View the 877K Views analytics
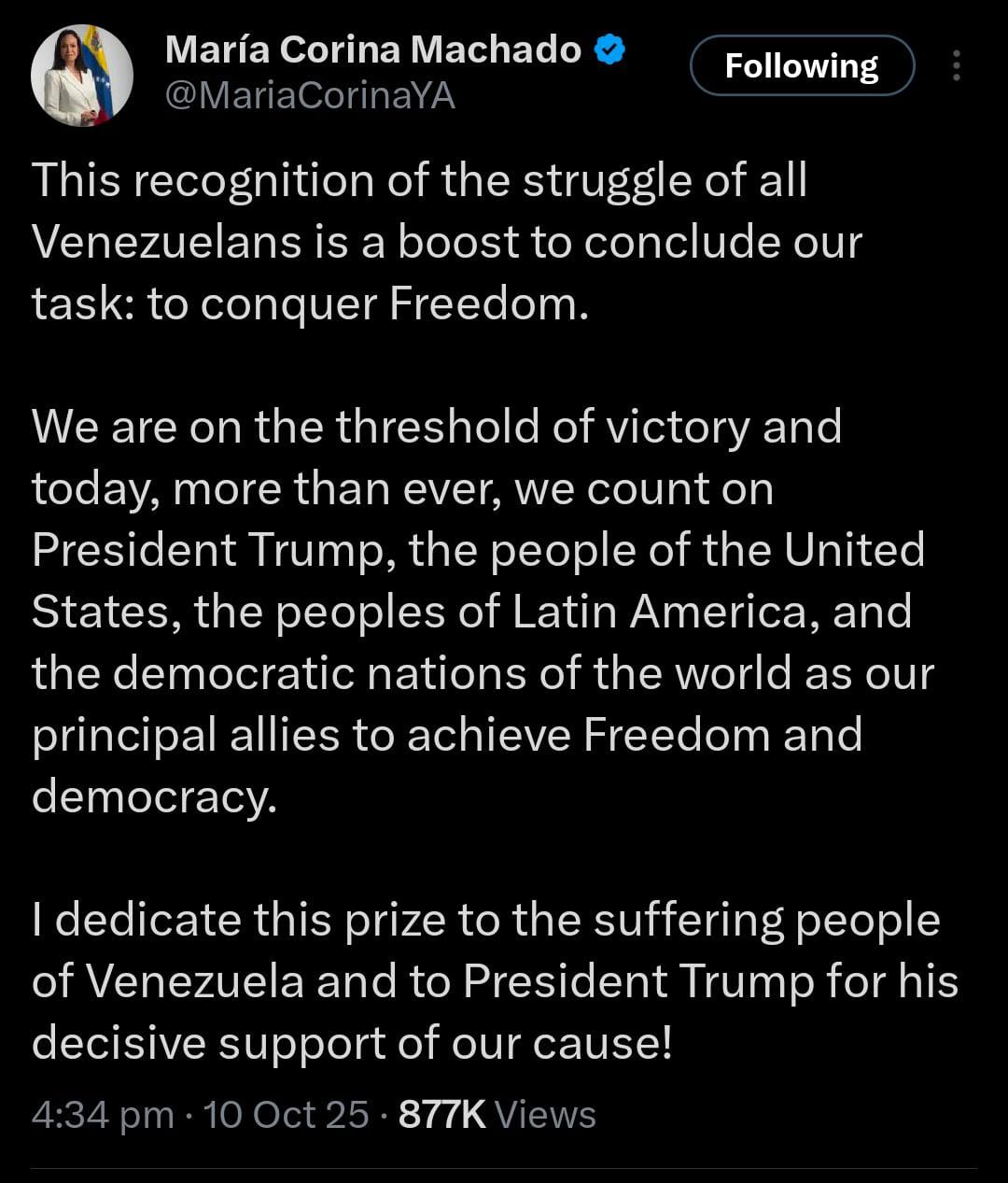Viewport: 1008px width, 1183px height. [x=497, y=1115]
